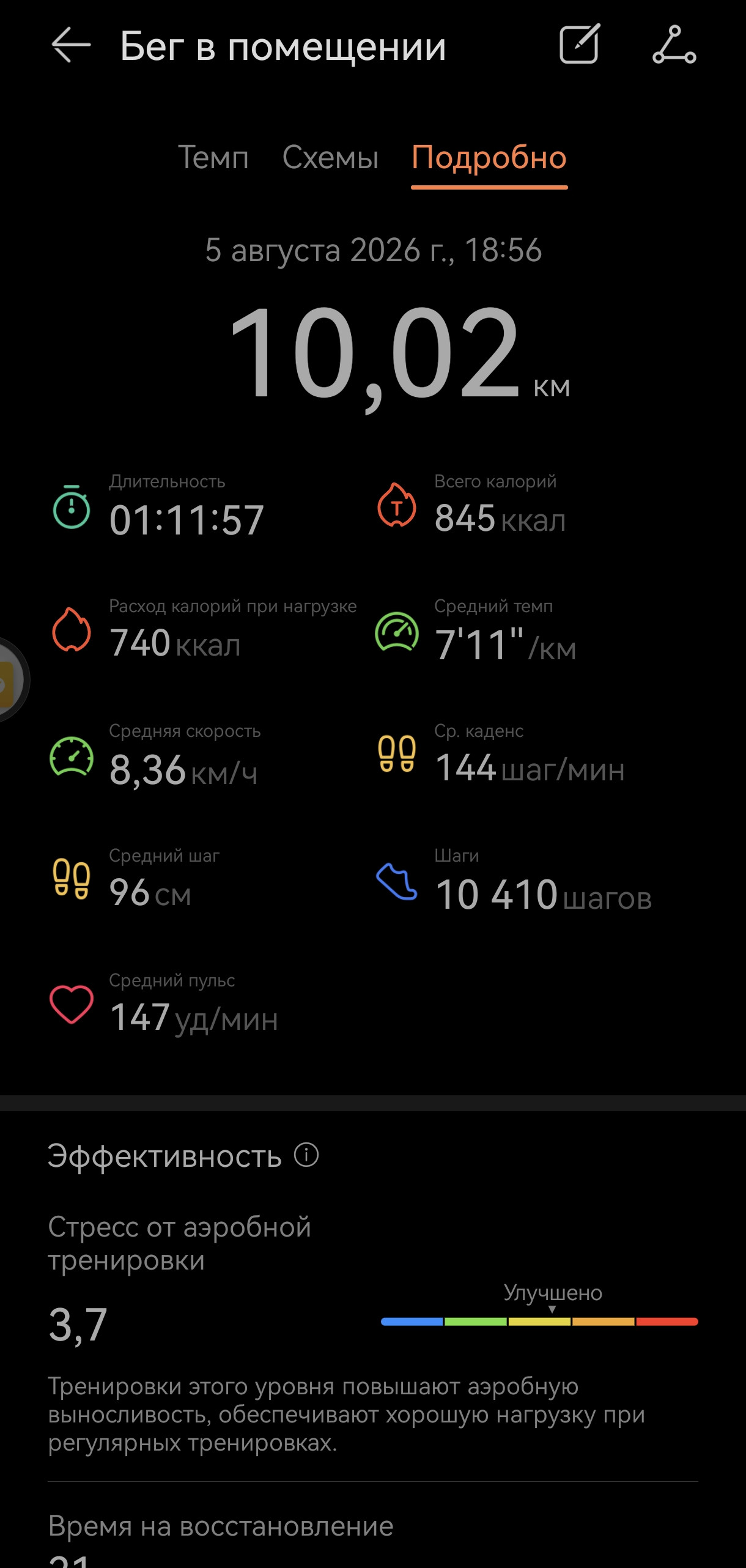This screenshot has width=746, height=1568.
Task: Switch to the Схемы tab
Action: pos(330,158)
